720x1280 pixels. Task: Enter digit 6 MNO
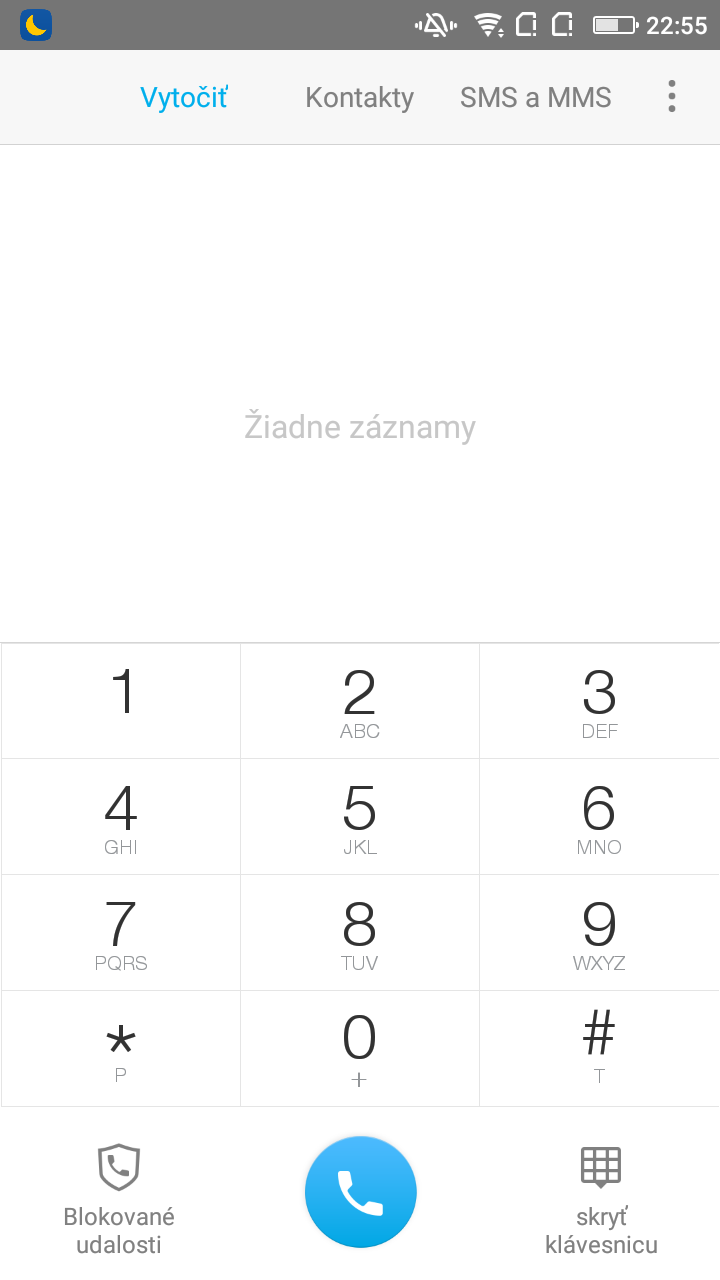pos(599,817)
